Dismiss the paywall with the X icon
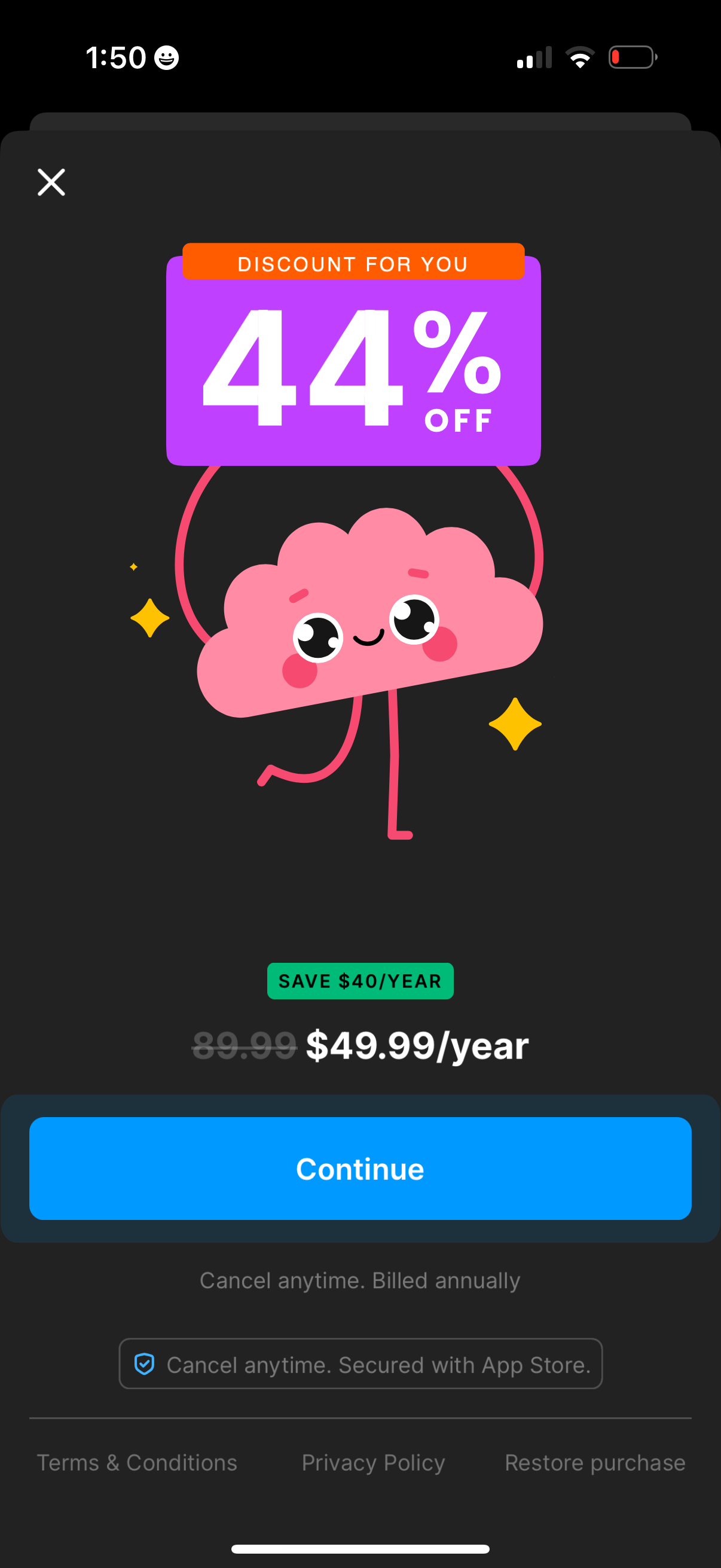Screen dimensions: 721x1568 coord(51,182)
